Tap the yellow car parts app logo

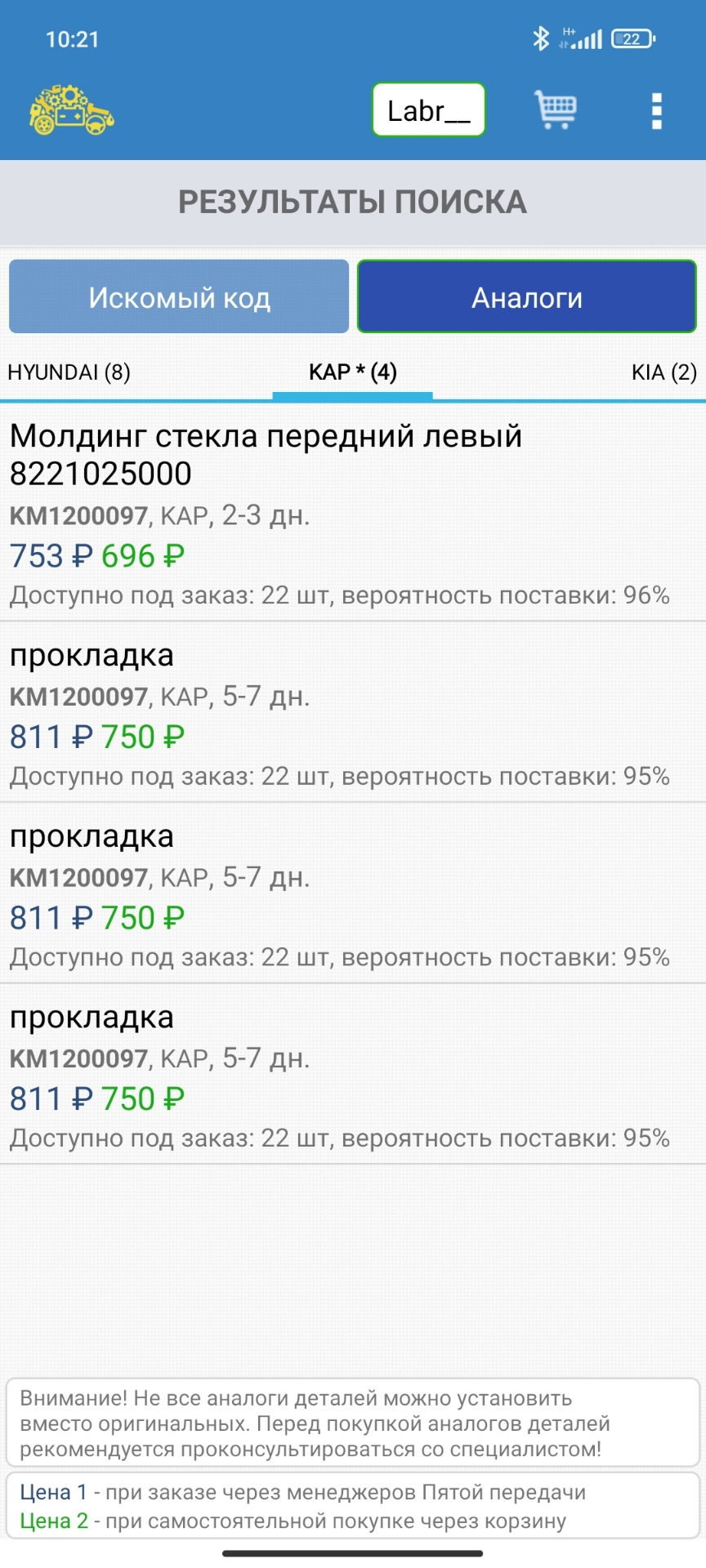[69, 112]
